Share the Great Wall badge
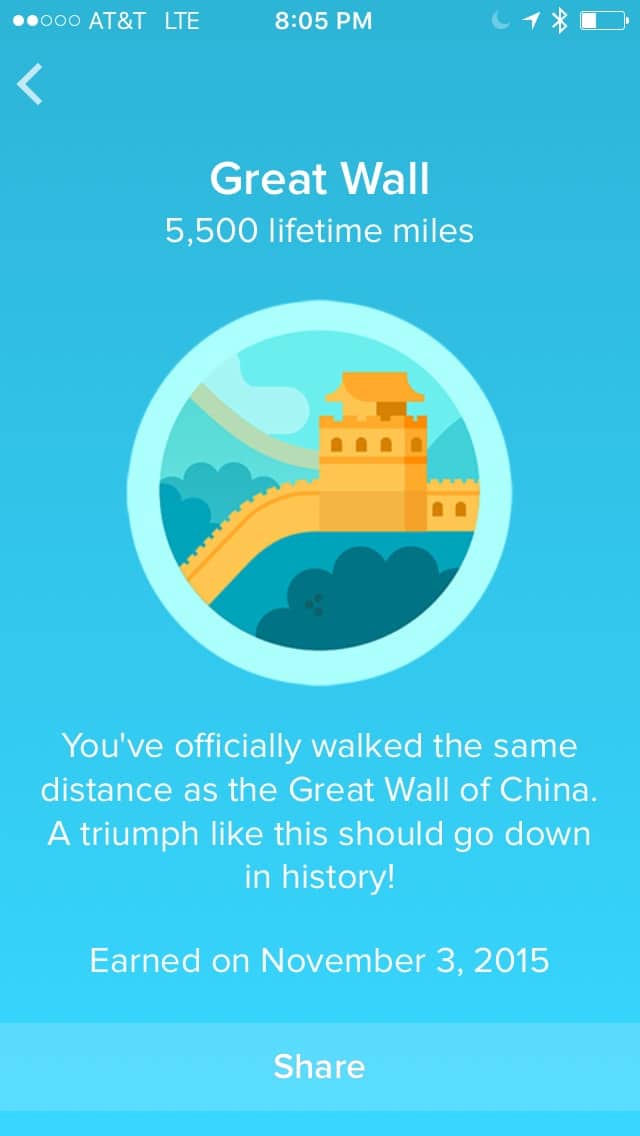This screenshot has width=640, height=1136. (x=320, y=1066)
